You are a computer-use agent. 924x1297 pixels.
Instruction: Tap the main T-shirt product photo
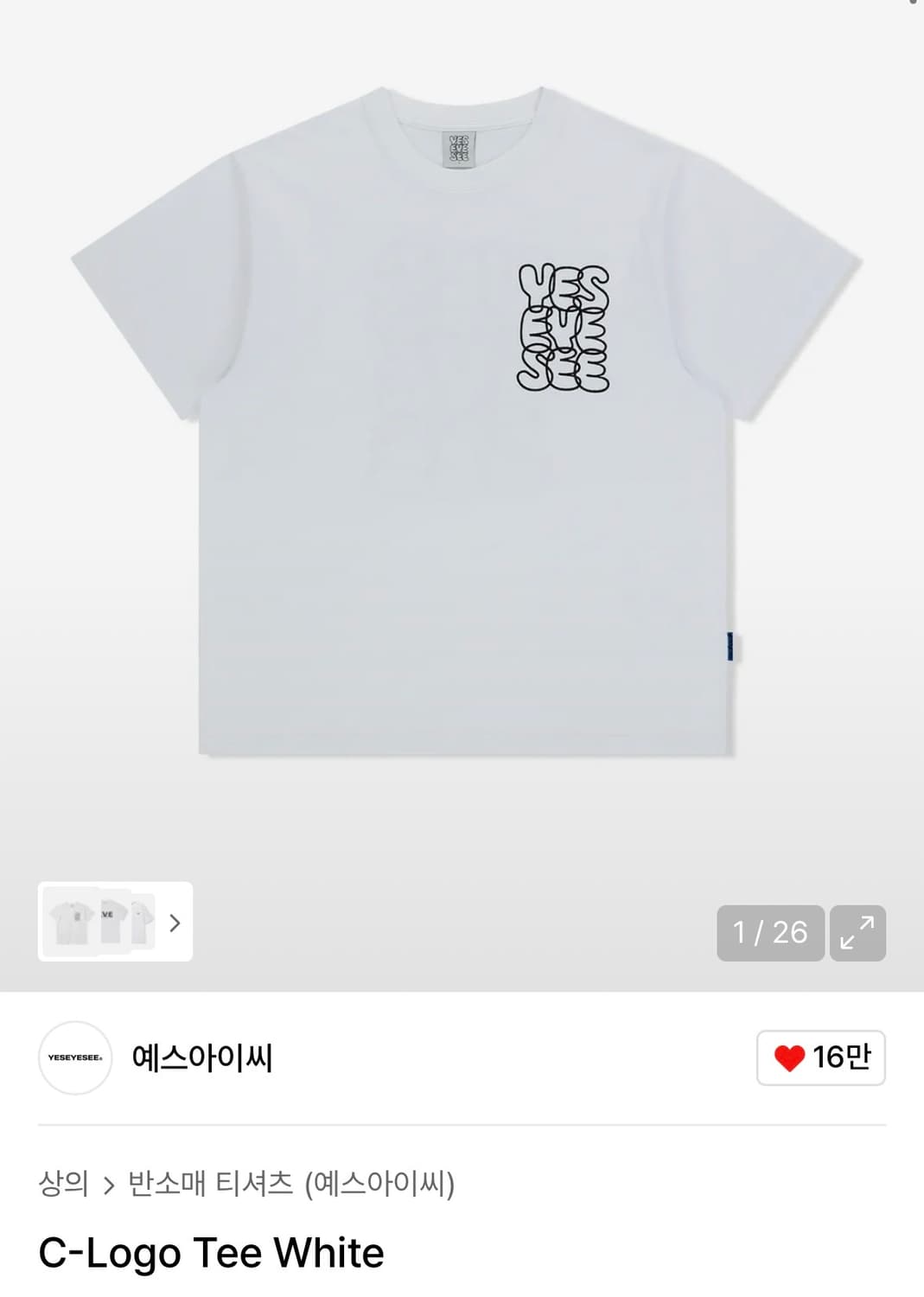[462, 432]
